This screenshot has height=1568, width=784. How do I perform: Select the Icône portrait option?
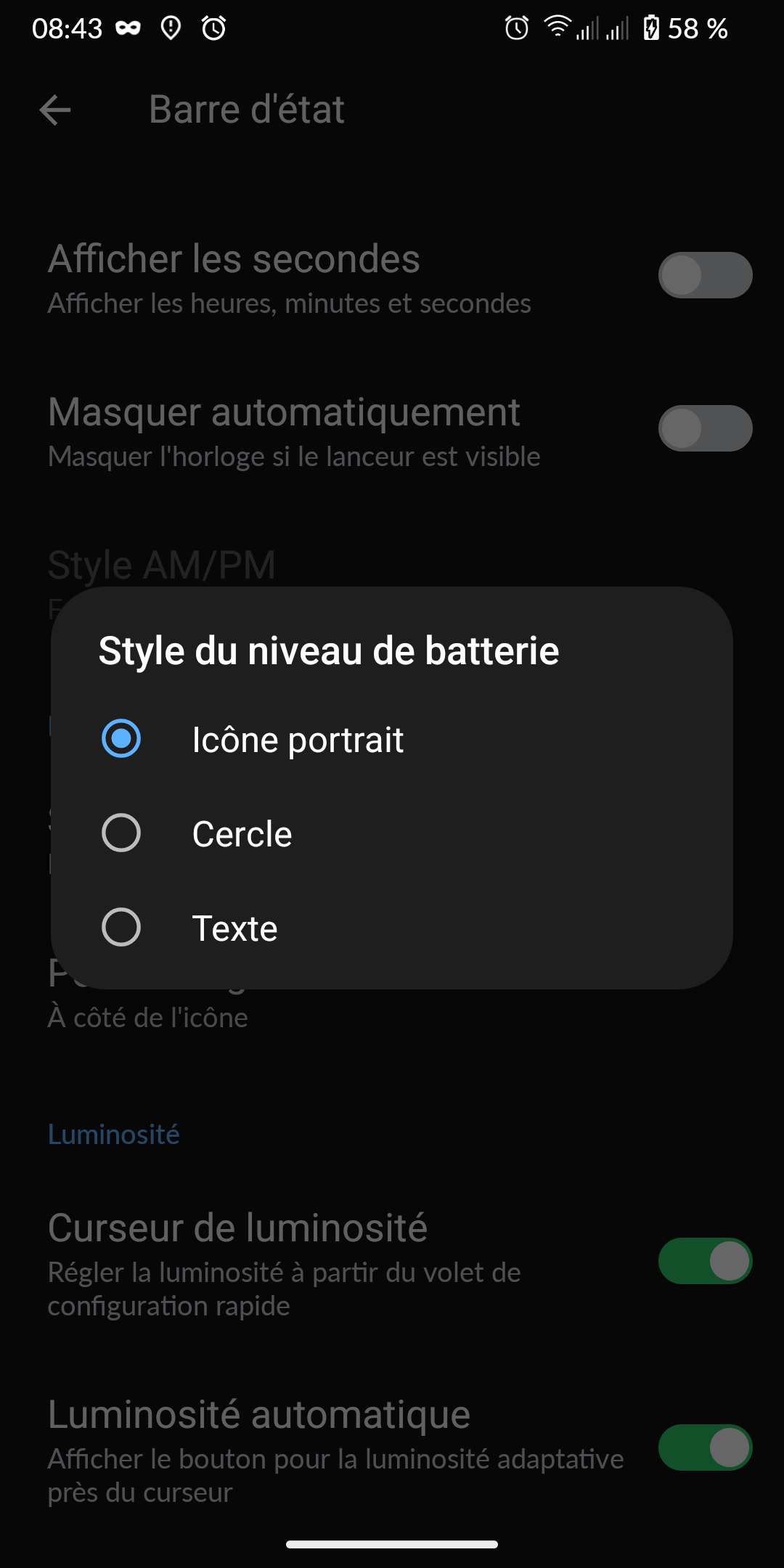point(392,739)
